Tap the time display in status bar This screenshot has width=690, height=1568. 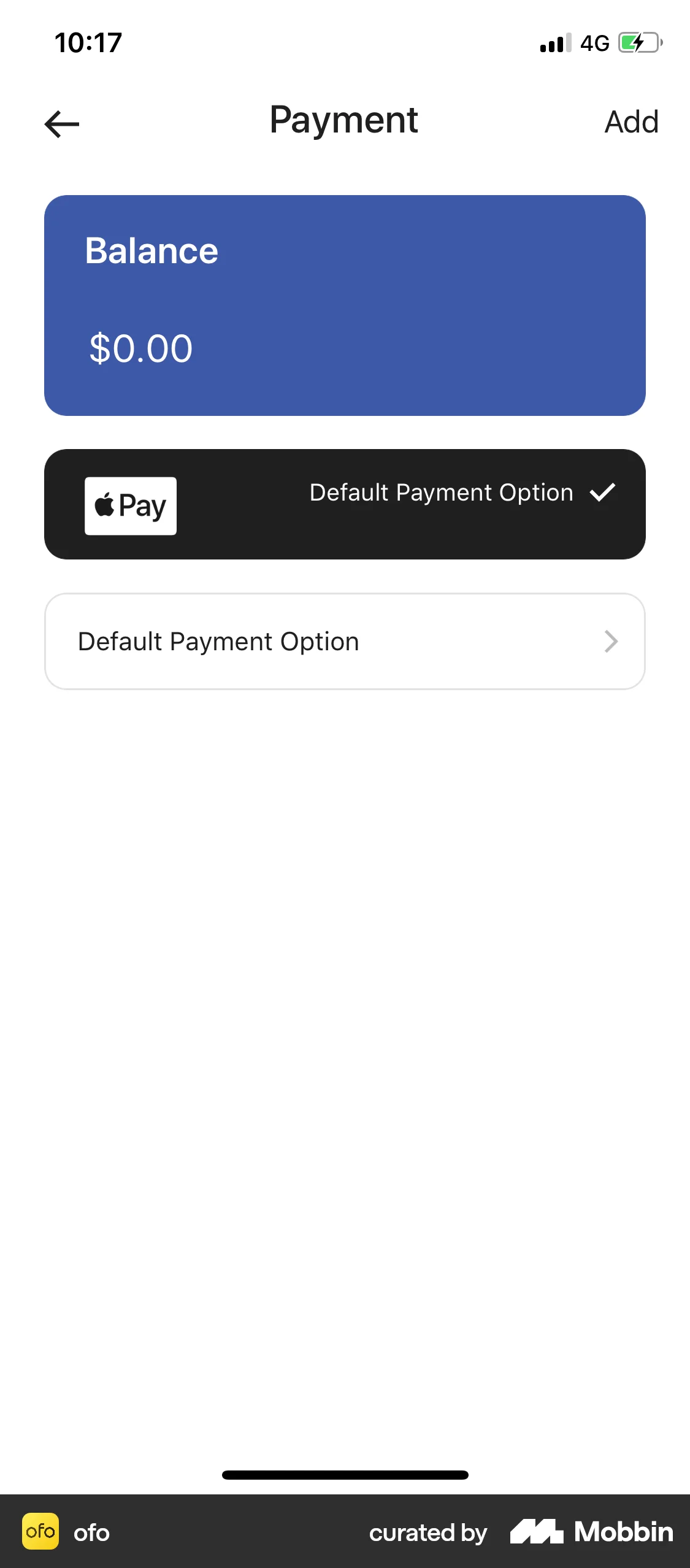click(86, 42)
